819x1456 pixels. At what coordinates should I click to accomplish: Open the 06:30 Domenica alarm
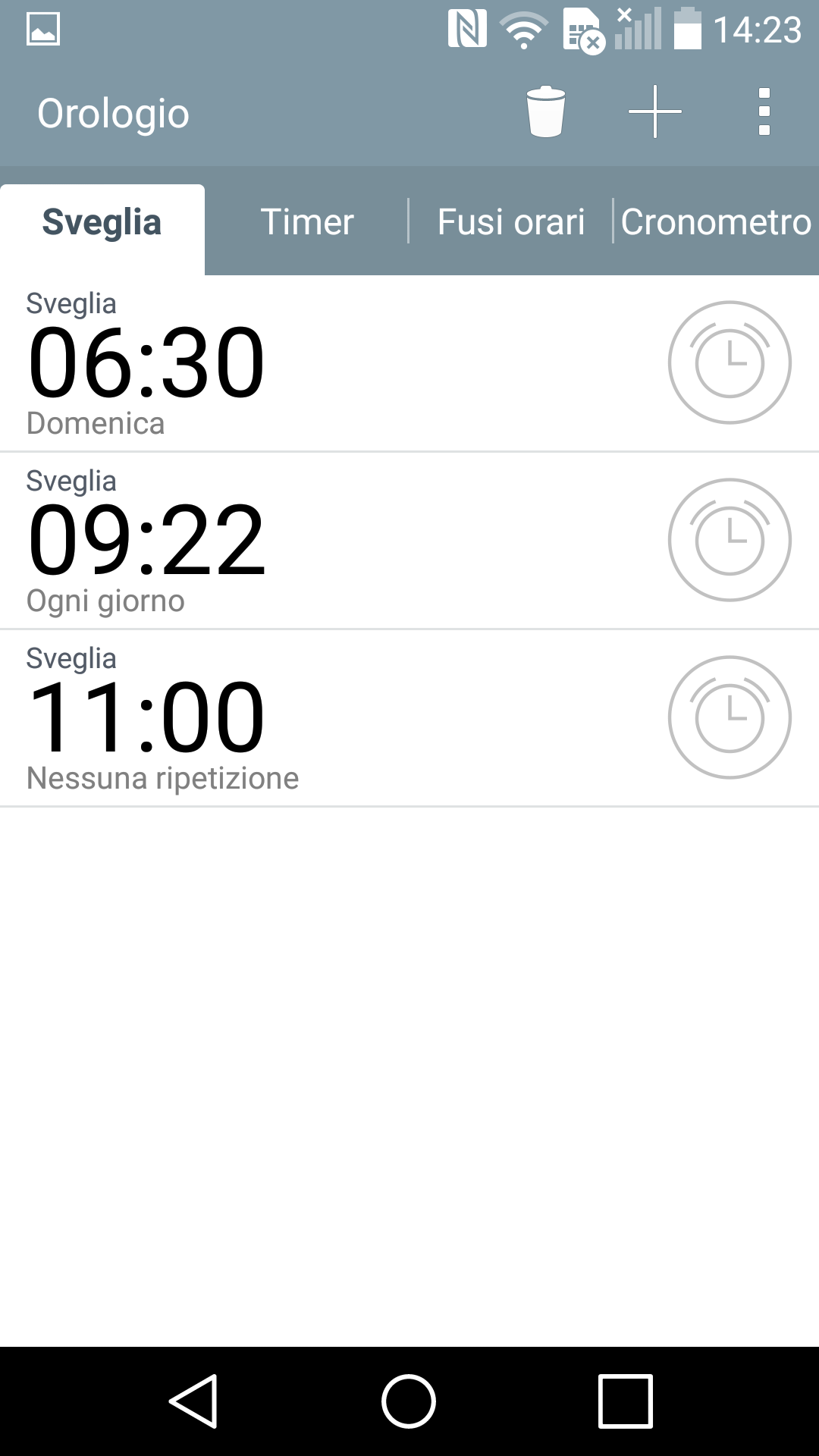(x=326, y=363)
